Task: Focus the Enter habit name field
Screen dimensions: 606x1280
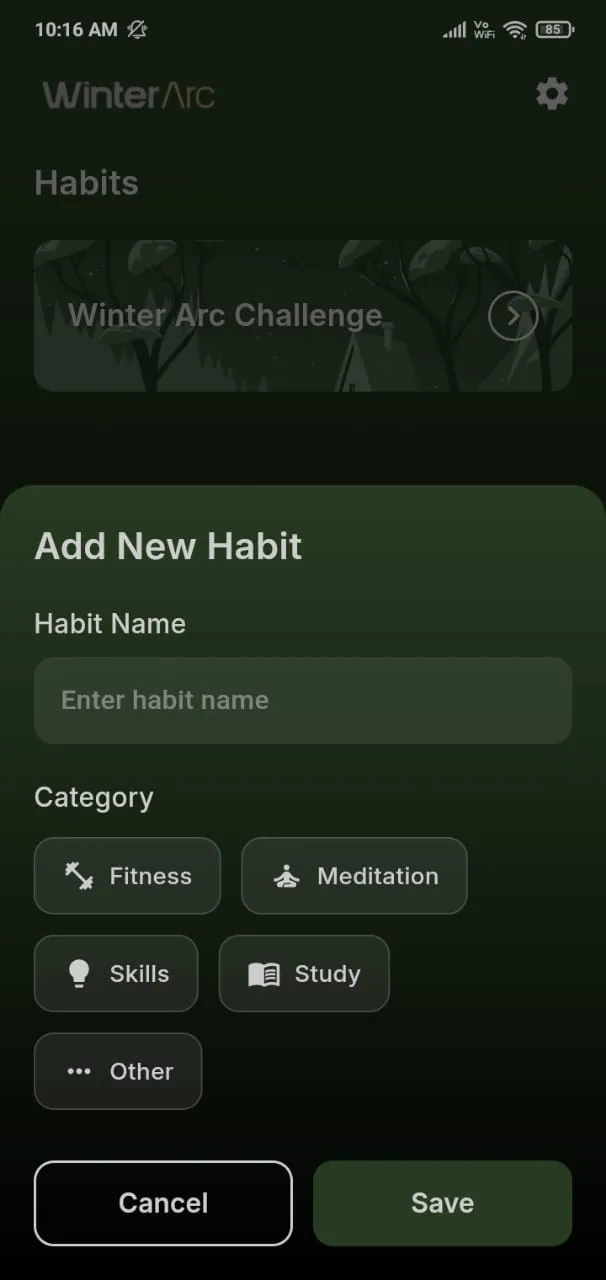Action: (x=303, y=700)
